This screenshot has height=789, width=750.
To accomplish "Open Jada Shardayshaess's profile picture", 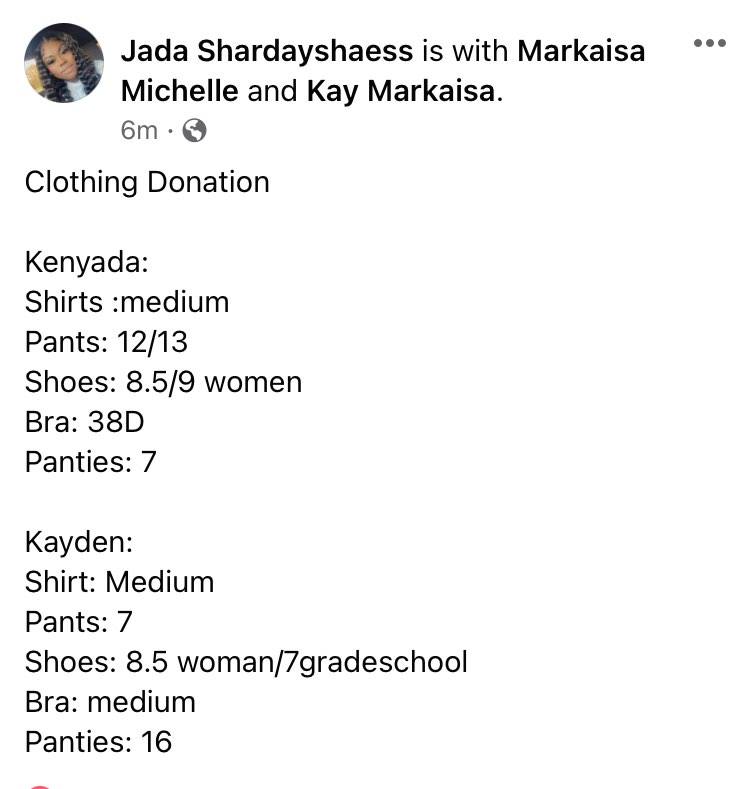I will pyautogui.click(x=64, y=63).
